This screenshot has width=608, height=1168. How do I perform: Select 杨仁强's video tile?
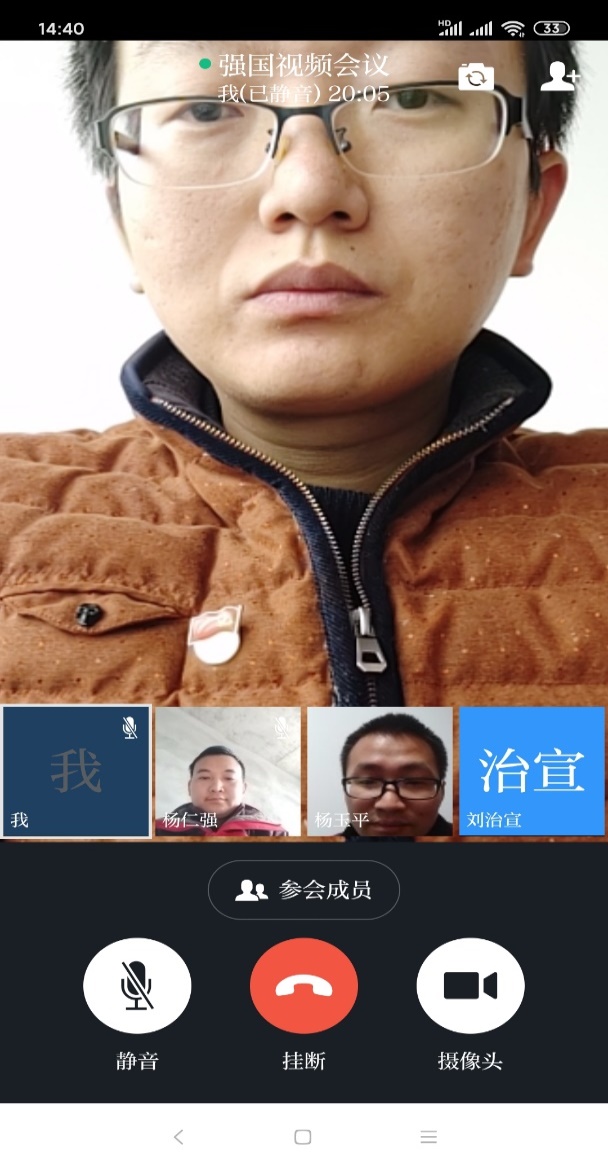[x=228, y=771]
